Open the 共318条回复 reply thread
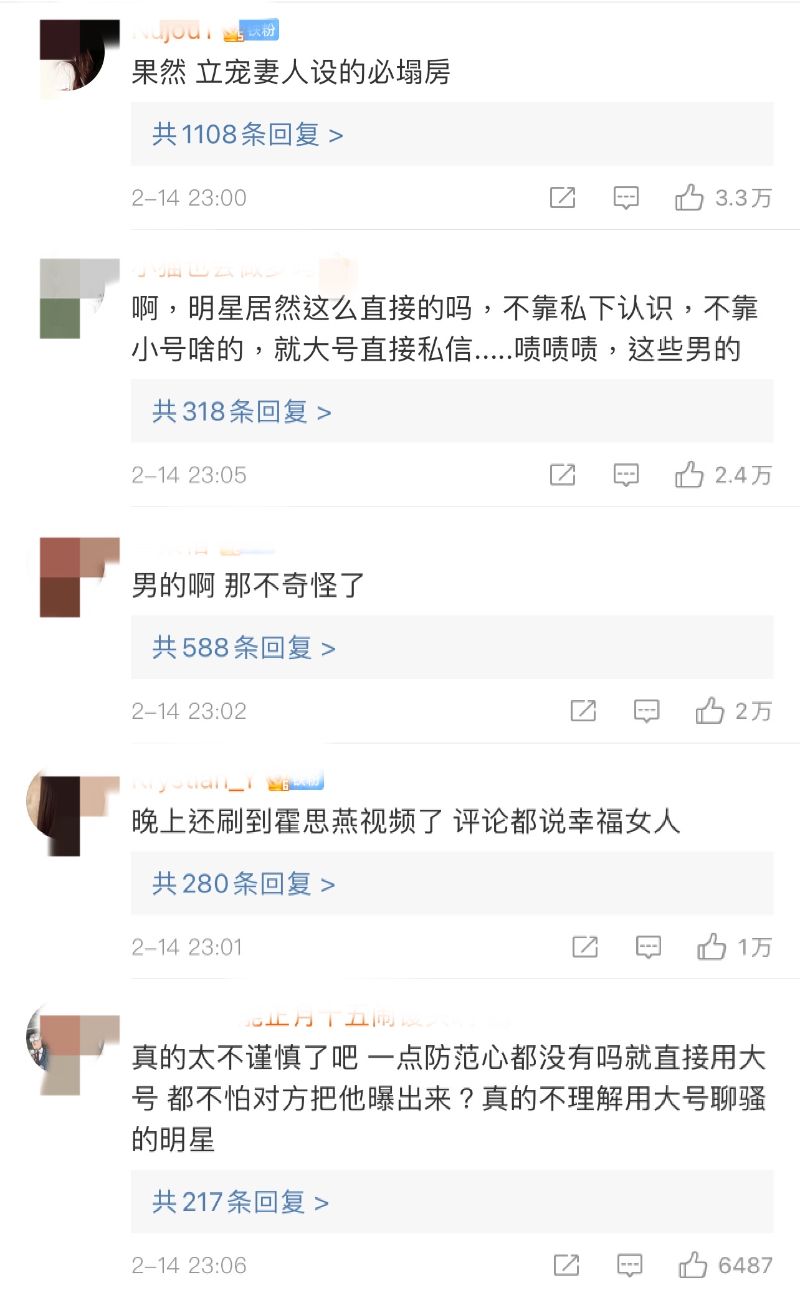 coord(241,412)
